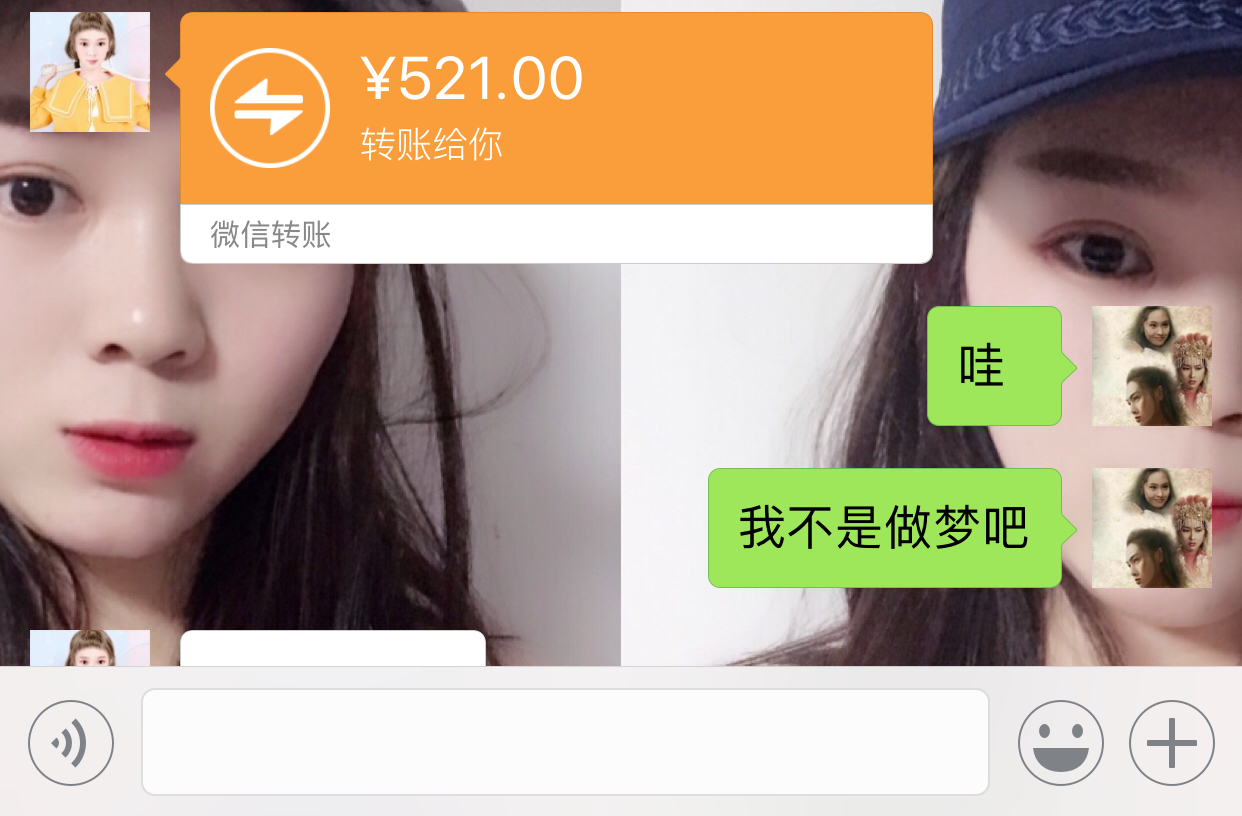
Task: View sender's avatar beside the transfer bubble
Action: (90, 72)
